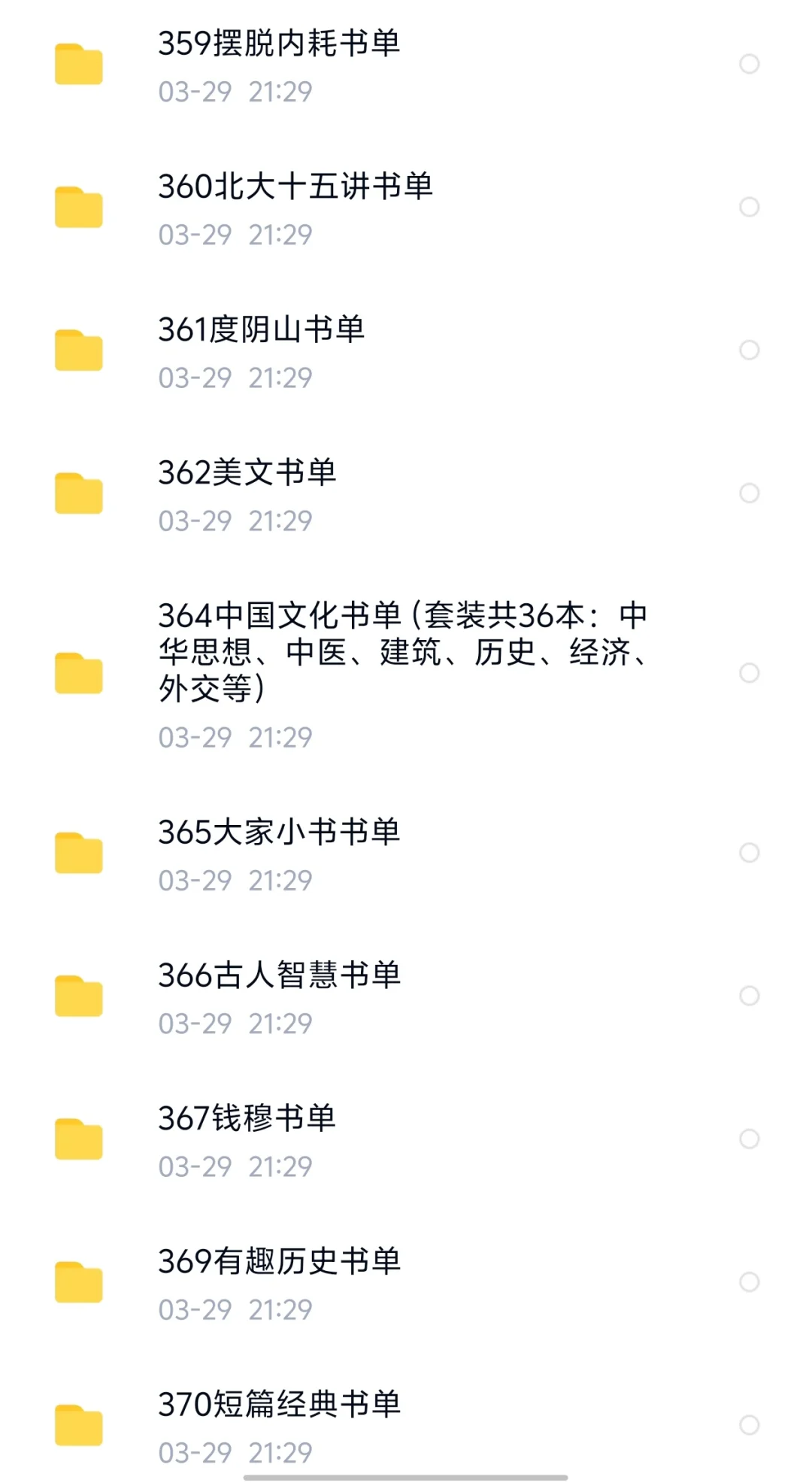Tick the circle next to 359摆脱内耗书单

click(x=750, y=64)
